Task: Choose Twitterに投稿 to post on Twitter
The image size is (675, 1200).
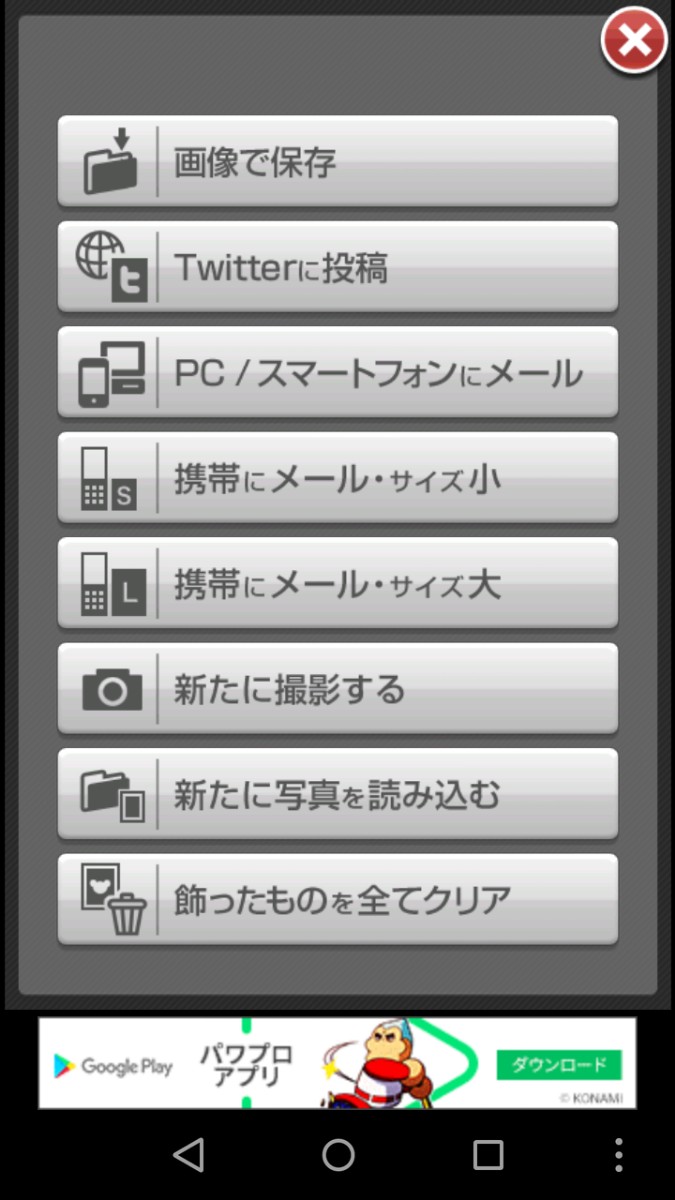Action: [x=338, y=267]
